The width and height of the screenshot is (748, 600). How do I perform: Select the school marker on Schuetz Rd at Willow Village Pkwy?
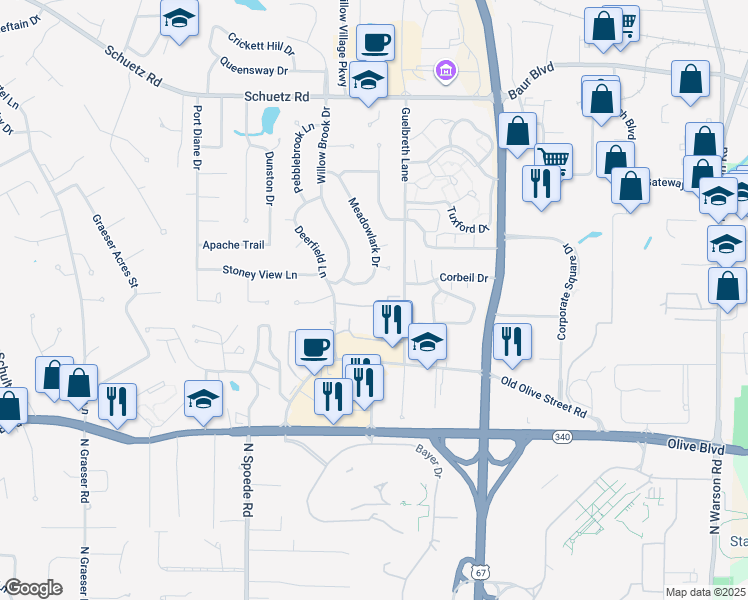(x=368, y=83)
